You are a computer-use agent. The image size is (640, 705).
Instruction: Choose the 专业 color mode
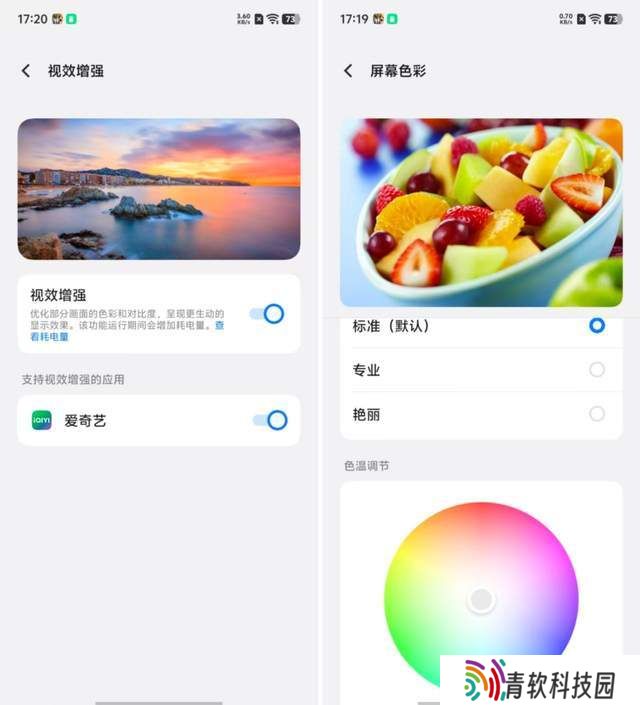coord(597,370)
